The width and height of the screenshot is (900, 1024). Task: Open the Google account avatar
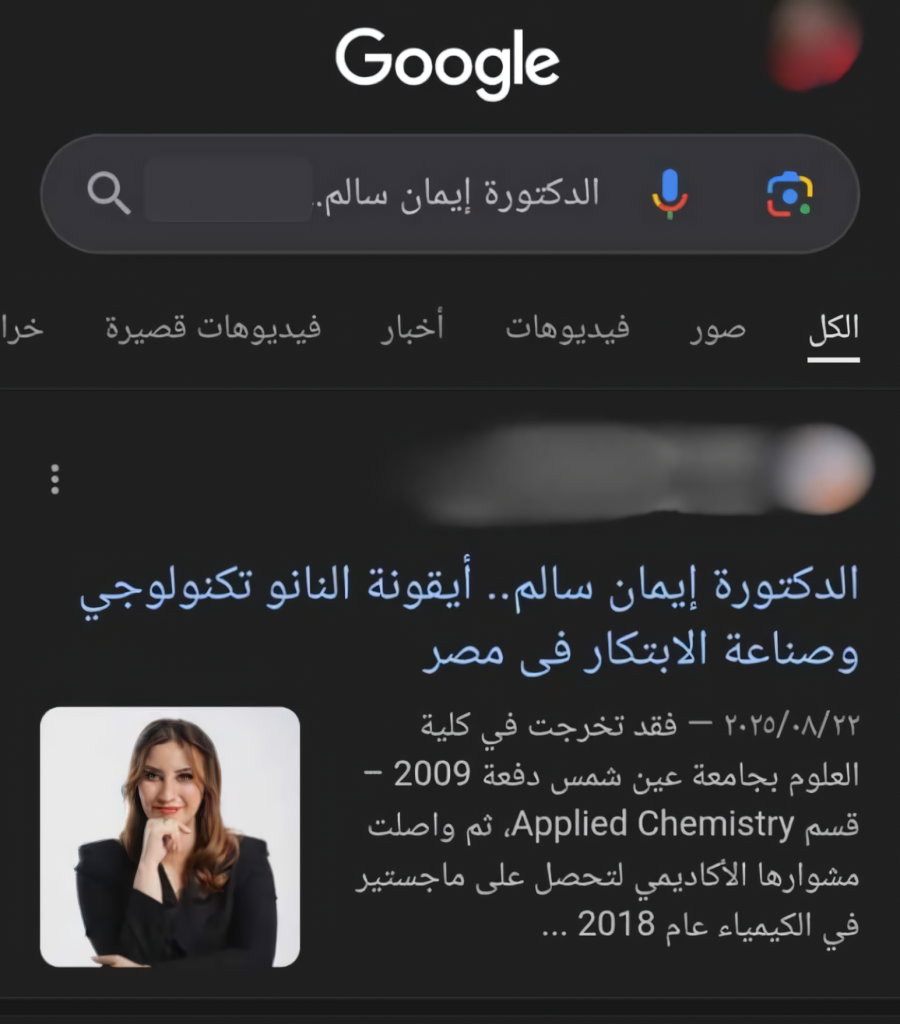pyautogui.click(x=815, y=45)
